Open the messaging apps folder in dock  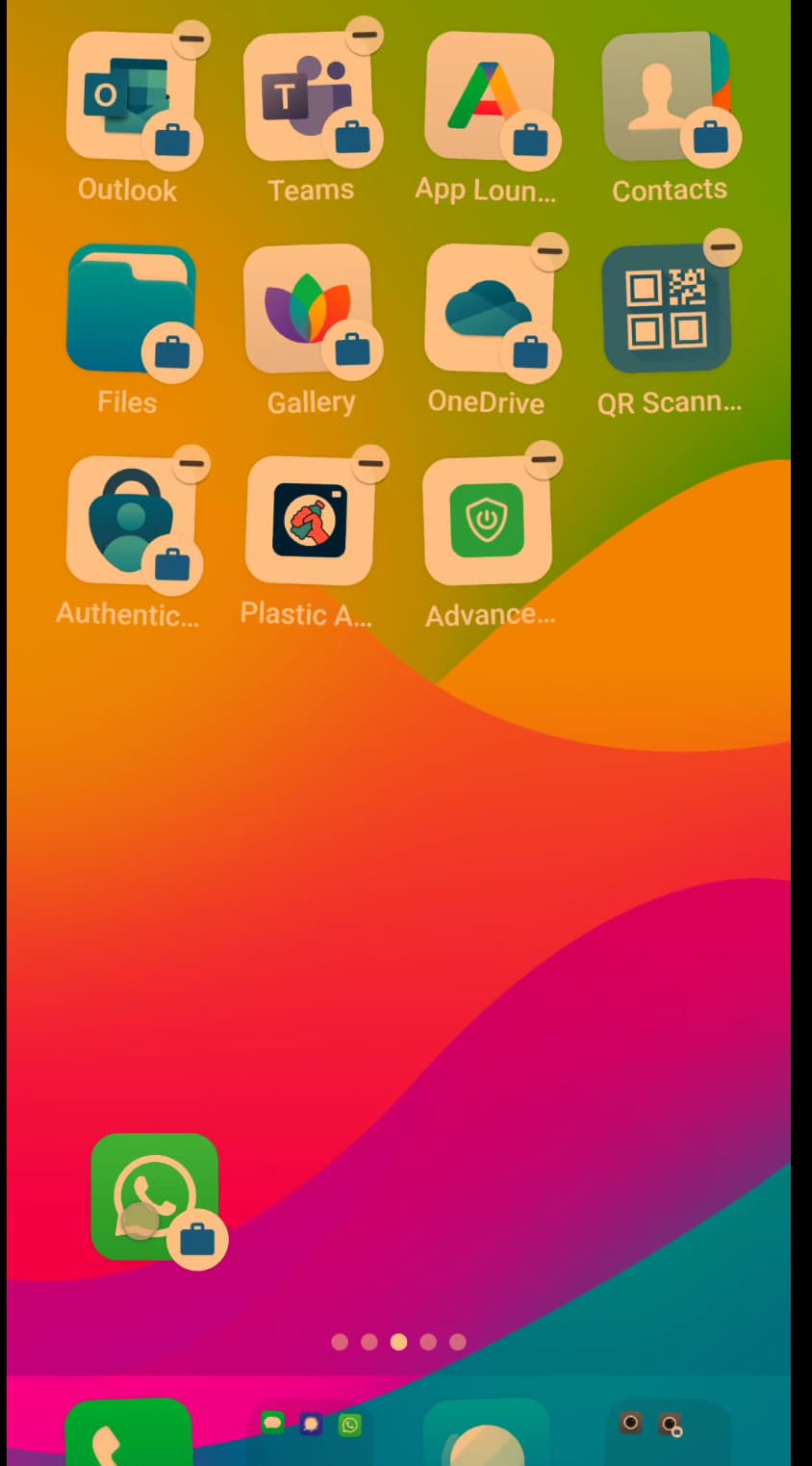310,1429
